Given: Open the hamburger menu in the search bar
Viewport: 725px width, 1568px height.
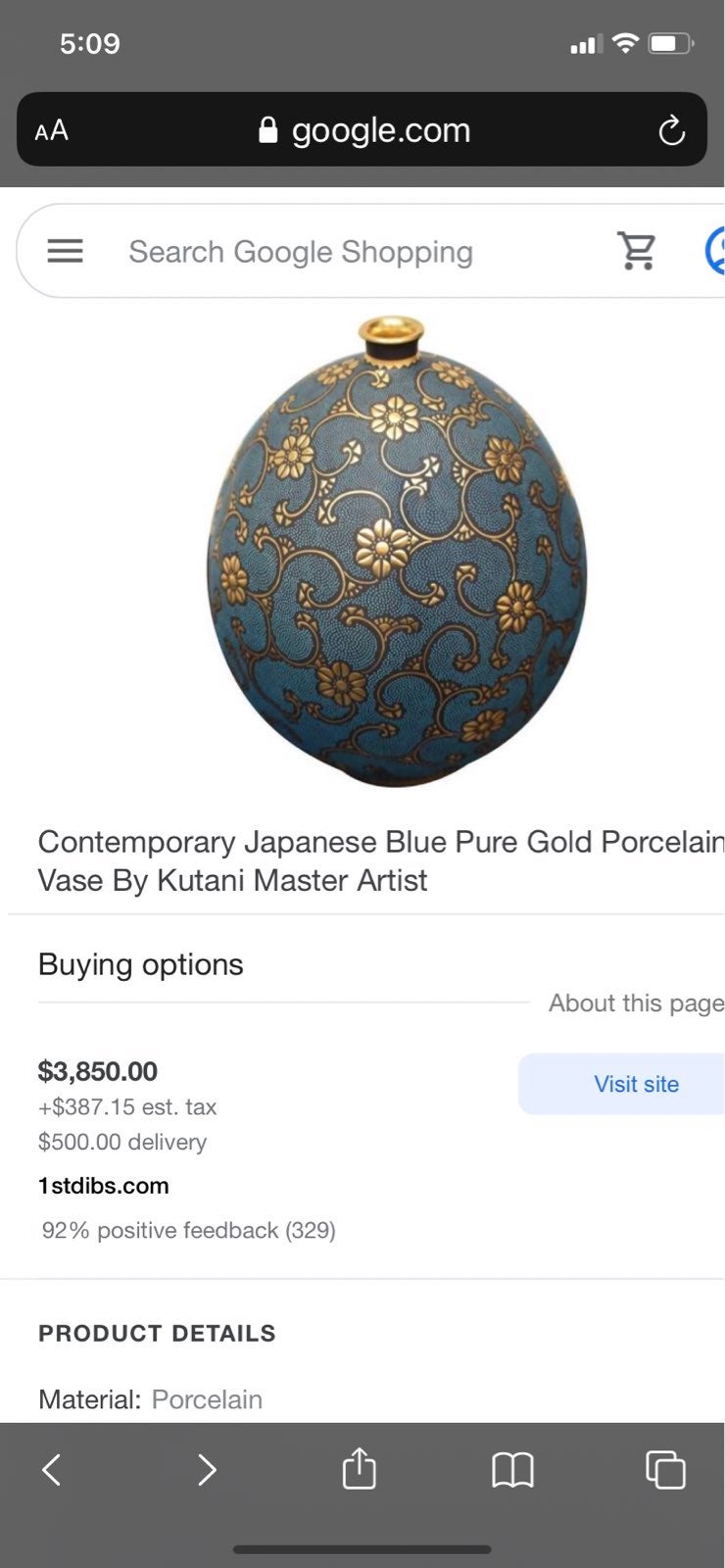Looking at the screenshot, I should 66,251.
